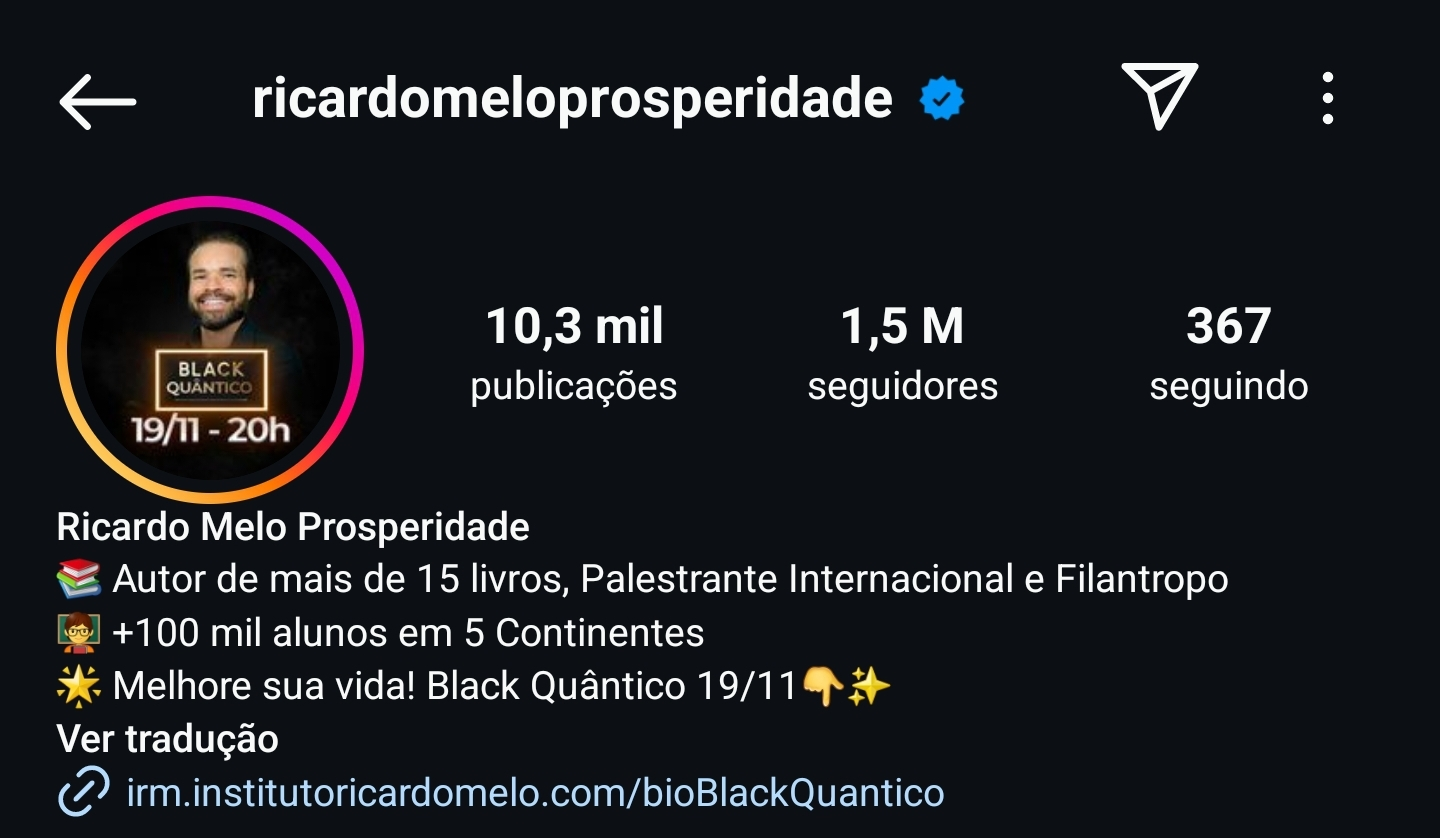Send a direct message via paper plane icon
This screenshot has height=838, width=1440.
pyautogui.click(x=1159, y=96)
